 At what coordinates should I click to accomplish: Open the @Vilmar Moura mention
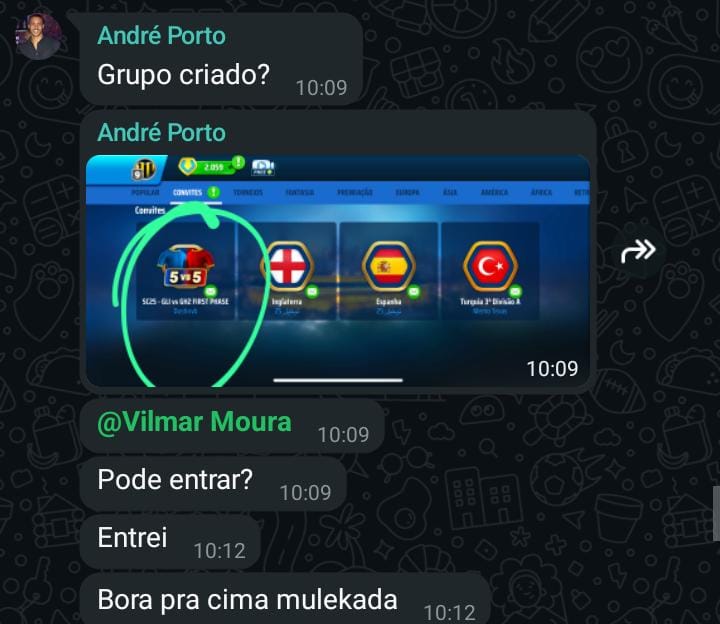(194, 422)
